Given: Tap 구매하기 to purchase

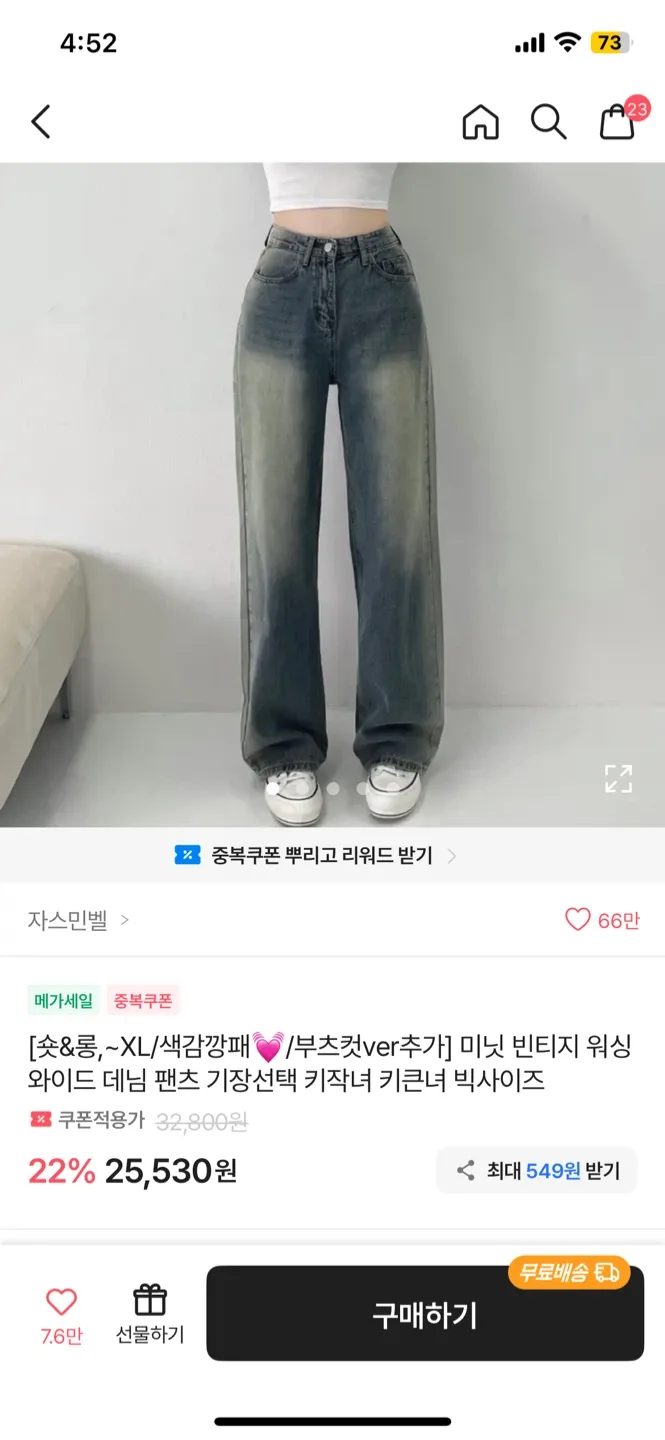Looking at the screenshot, I should click(x=425, y=1314).
